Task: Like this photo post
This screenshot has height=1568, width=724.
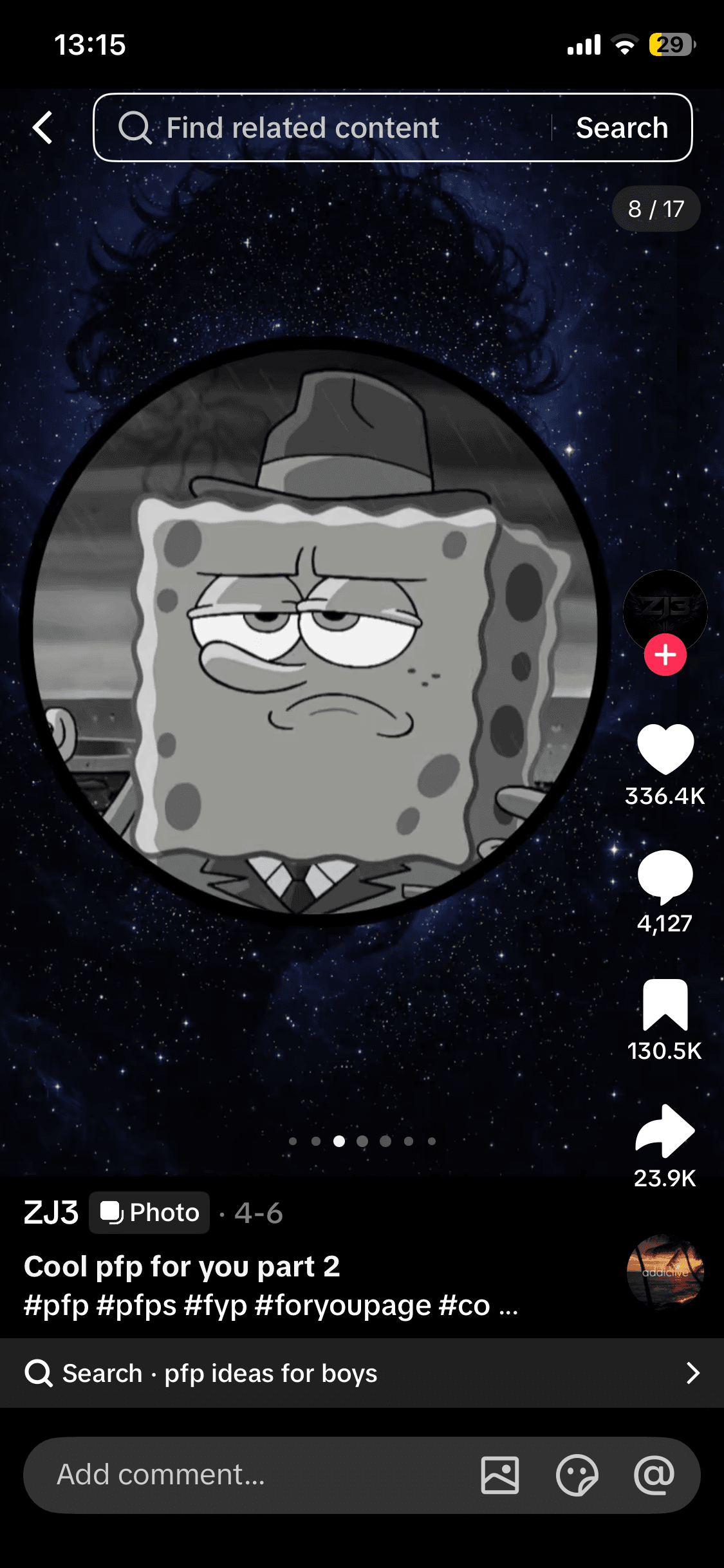Action: 665,749
